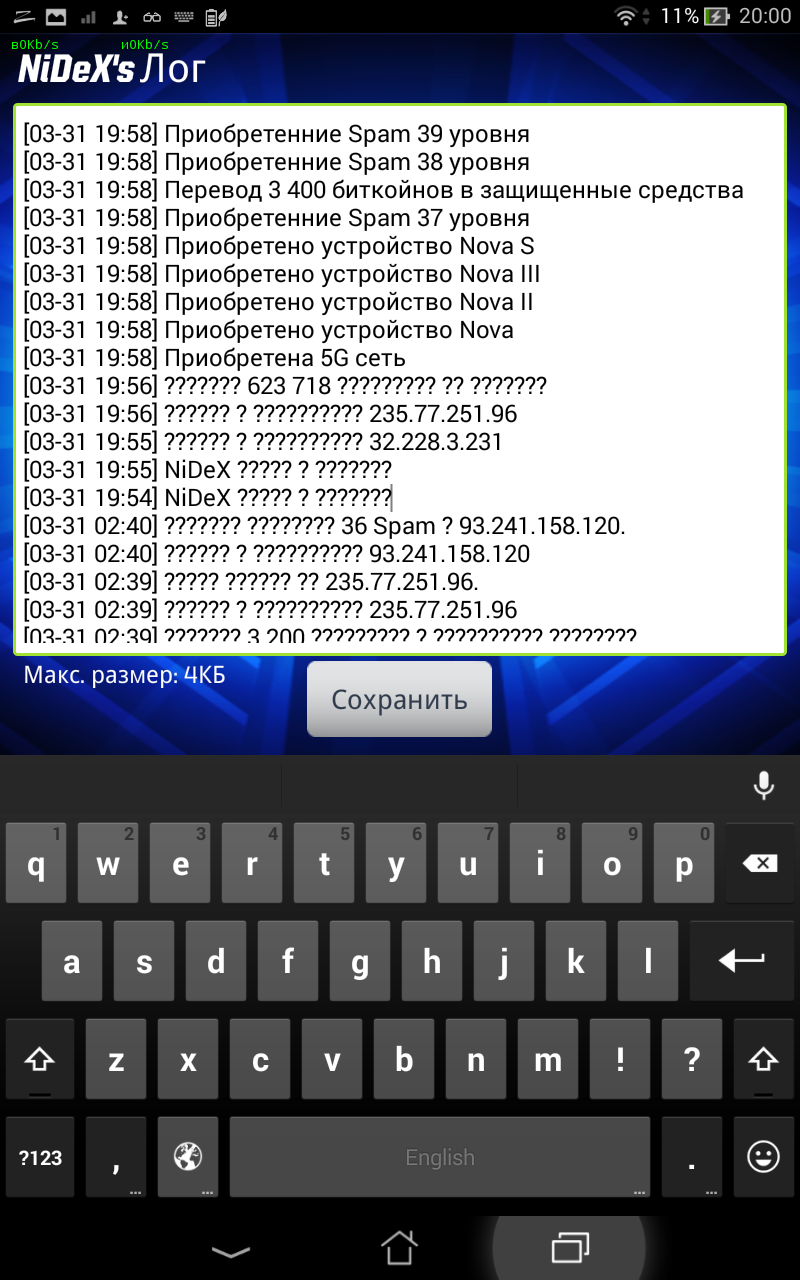
Task: Delete a character with the backspace key
Action: [x=761, y=863]
